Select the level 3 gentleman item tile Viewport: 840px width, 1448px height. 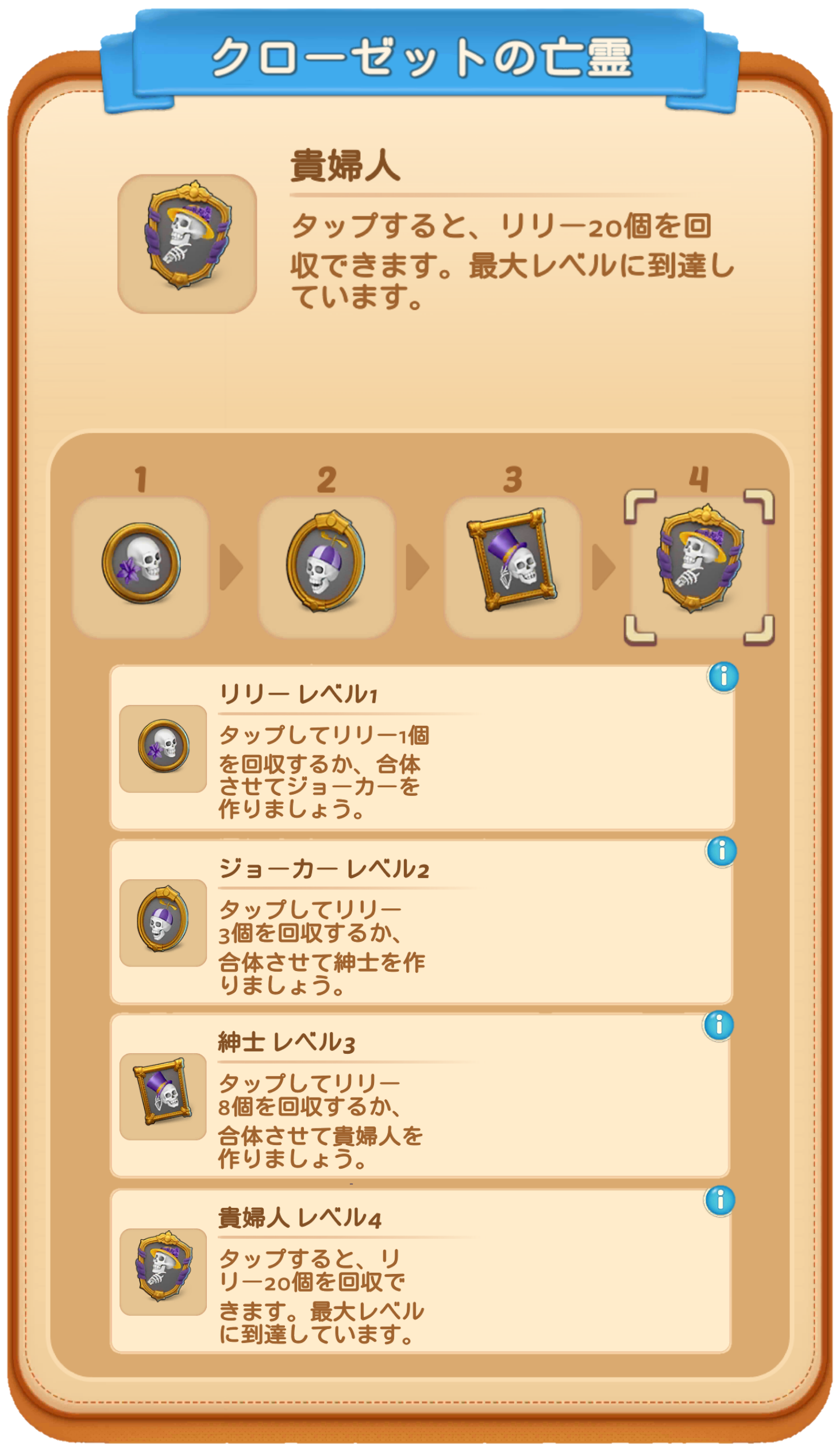click(512, 567)
